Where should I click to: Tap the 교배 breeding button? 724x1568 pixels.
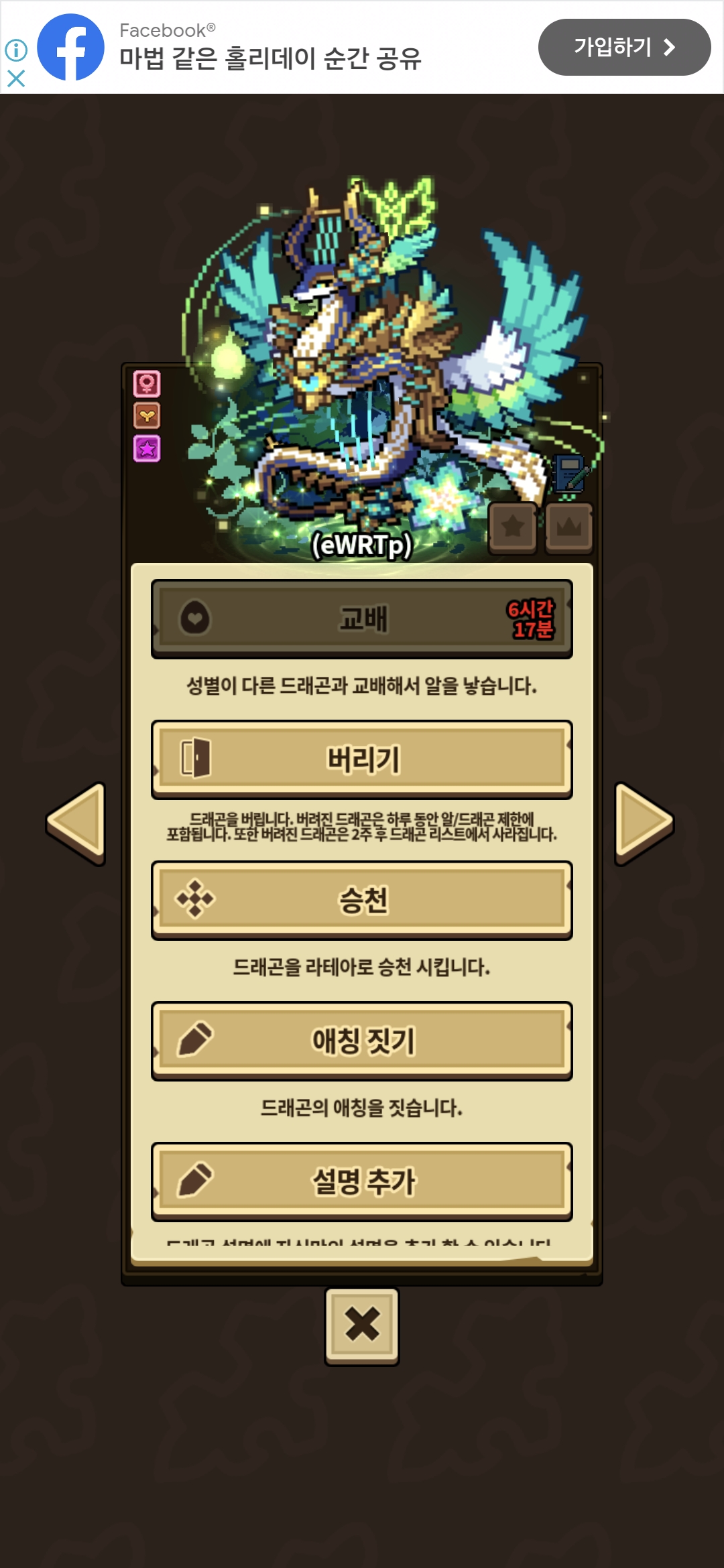click(x=362, y=618)
